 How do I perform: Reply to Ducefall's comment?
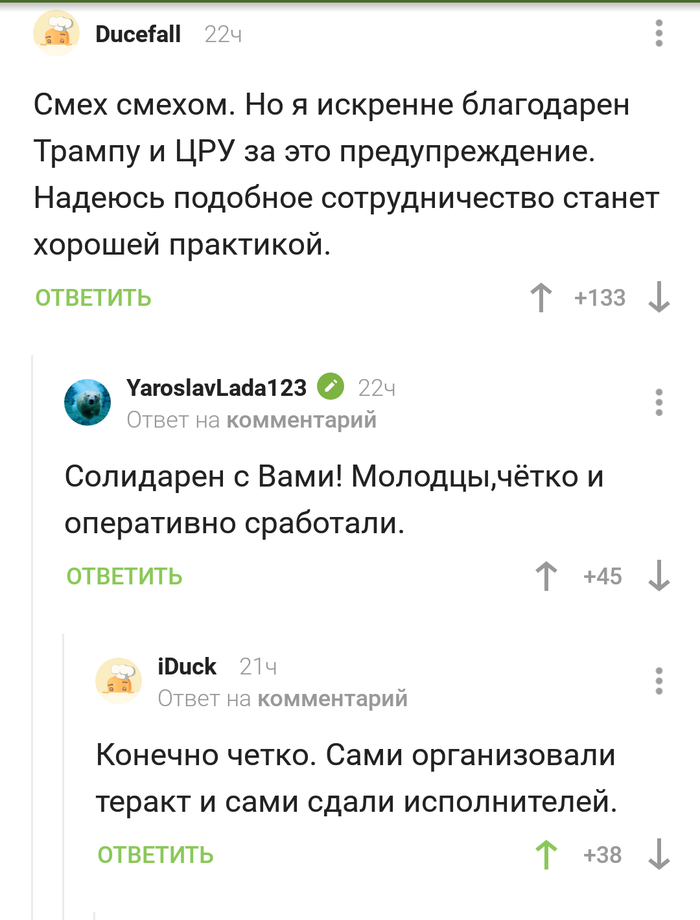coord(93,297)
